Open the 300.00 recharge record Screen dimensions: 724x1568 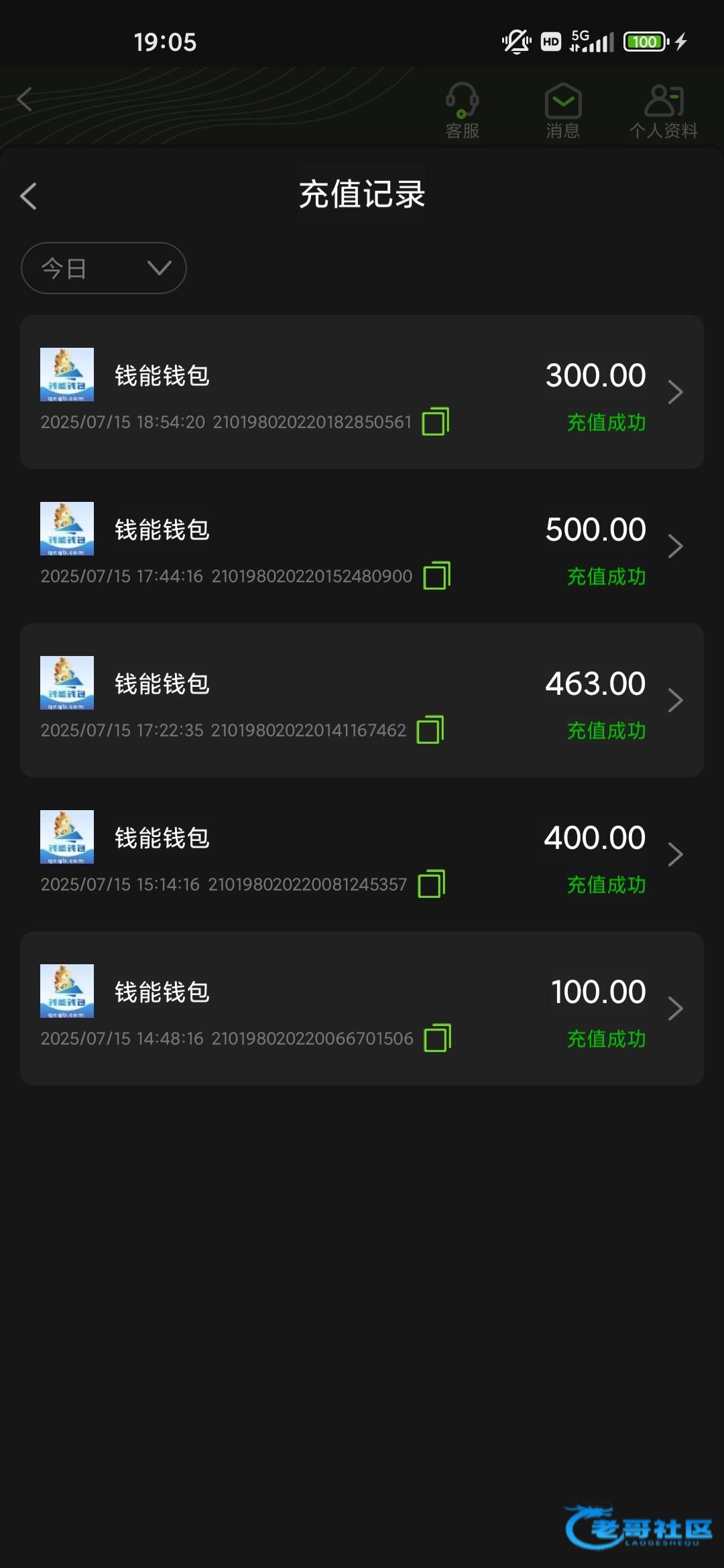point(674,392)
